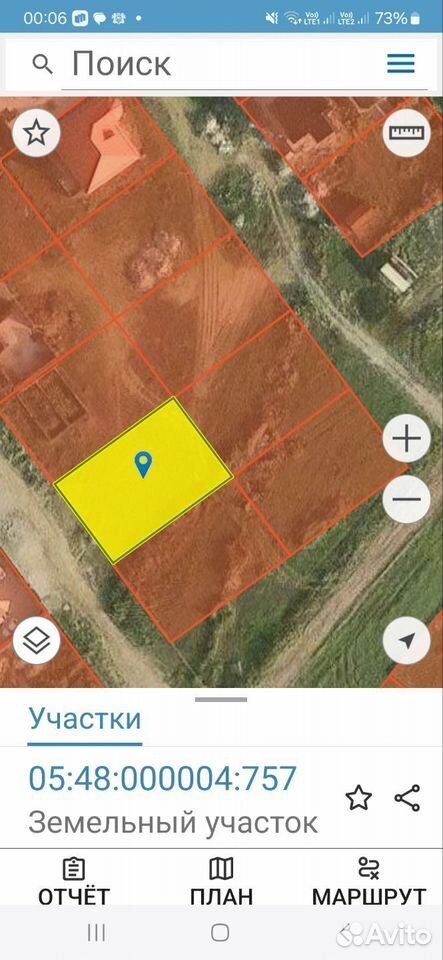
Task: Select the Участки tab
Action: point(85,718)
